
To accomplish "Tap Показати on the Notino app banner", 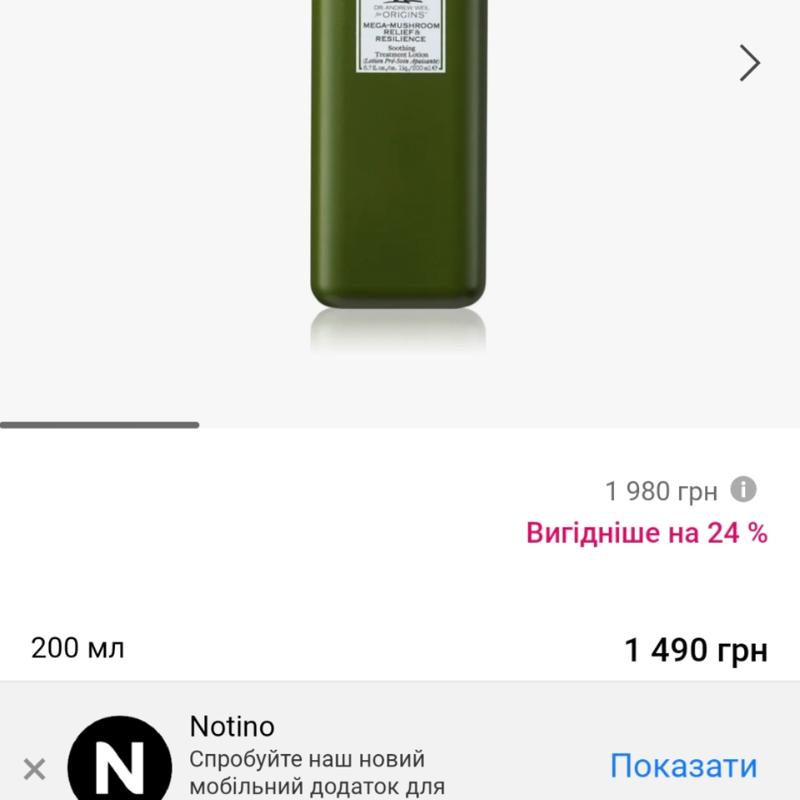I will point(683,767).
